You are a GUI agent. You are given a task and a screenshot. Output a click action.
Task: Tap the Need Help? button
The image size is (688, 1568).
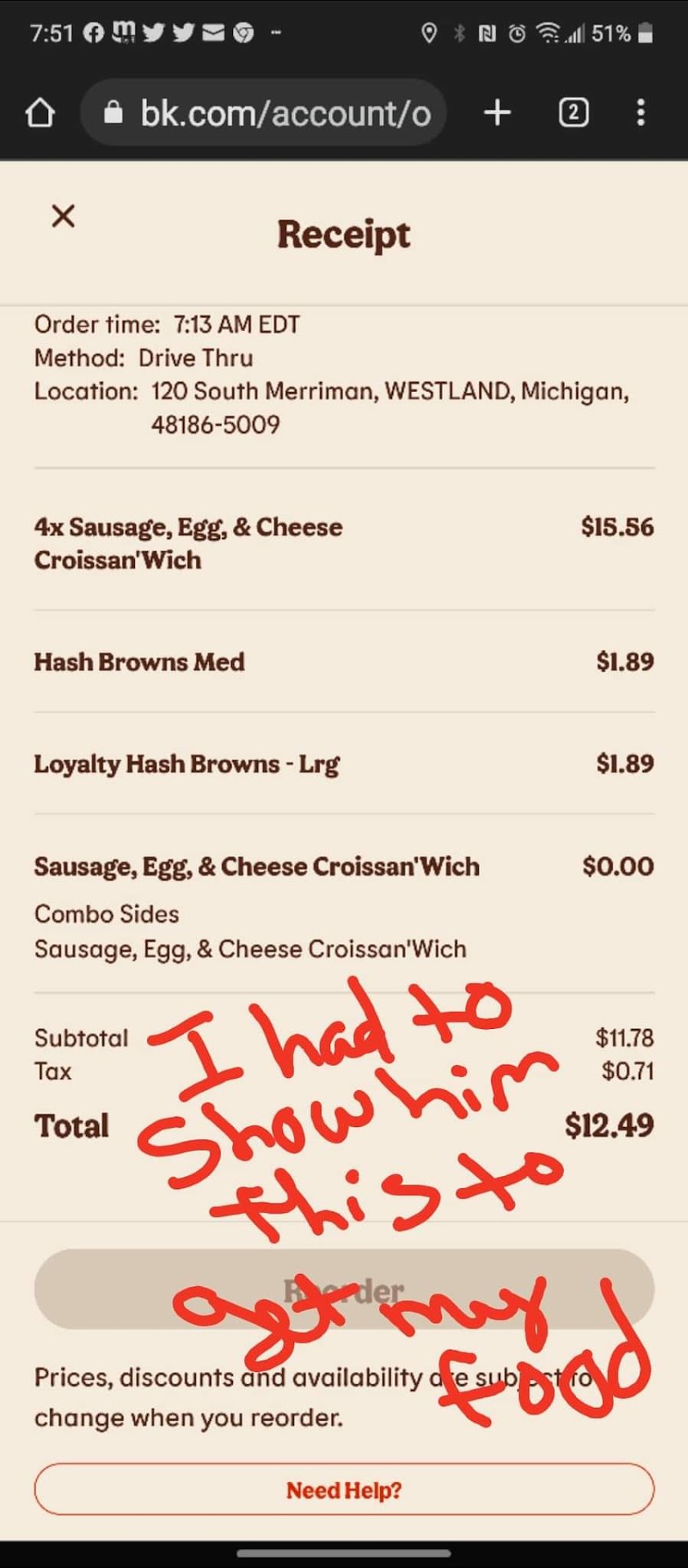tap(344, 1490)
